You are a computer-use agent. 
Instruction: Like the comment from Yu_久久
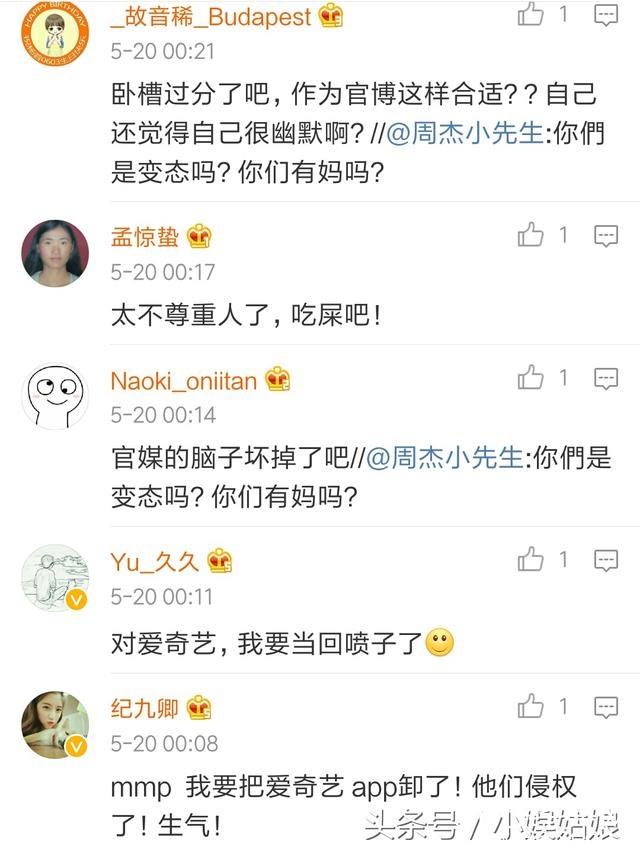click(x=530, y=559)
